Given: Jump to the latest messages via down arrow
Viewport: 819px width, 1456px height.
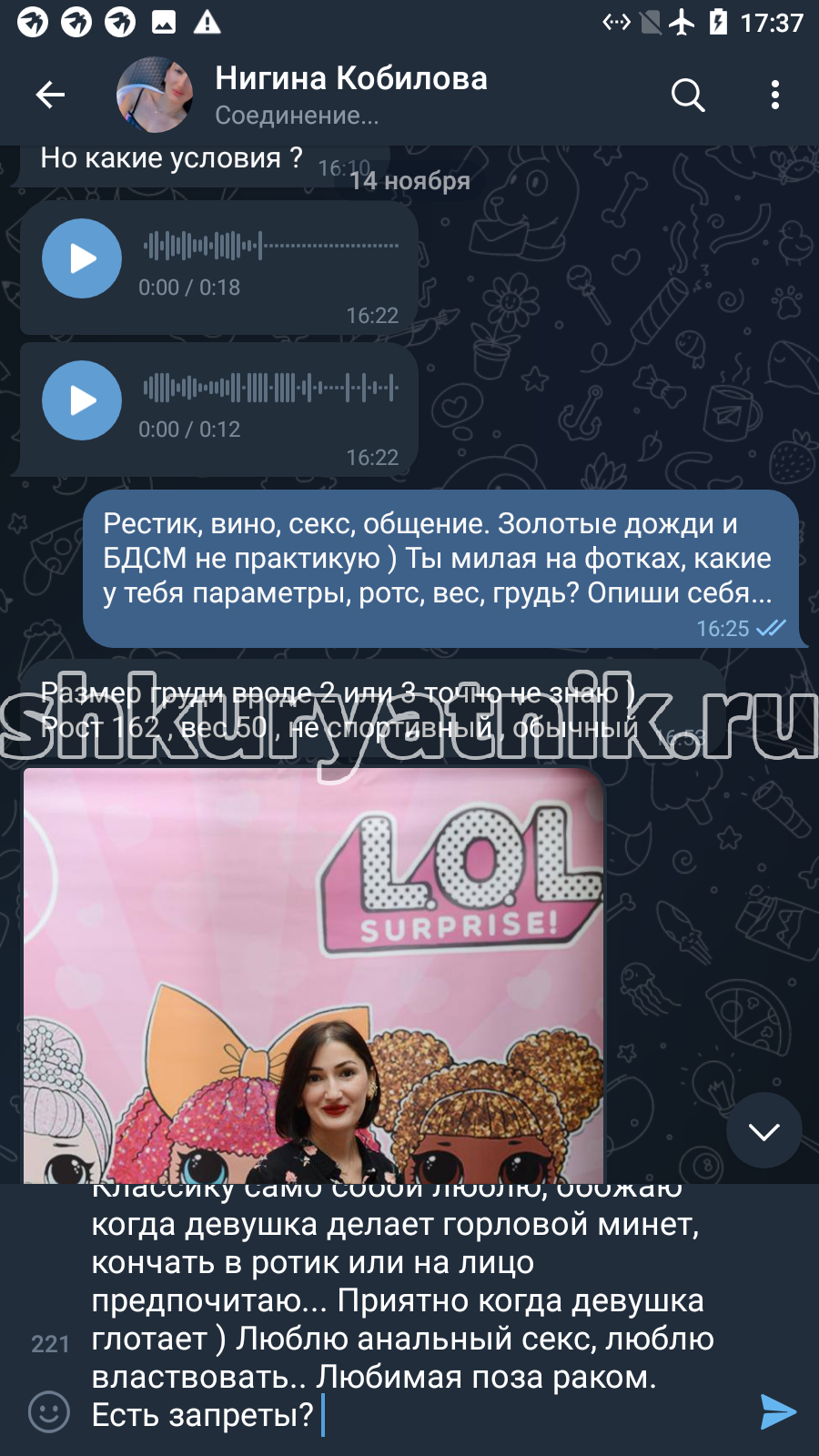Looking at the screenshot, I should [764, 1131].
